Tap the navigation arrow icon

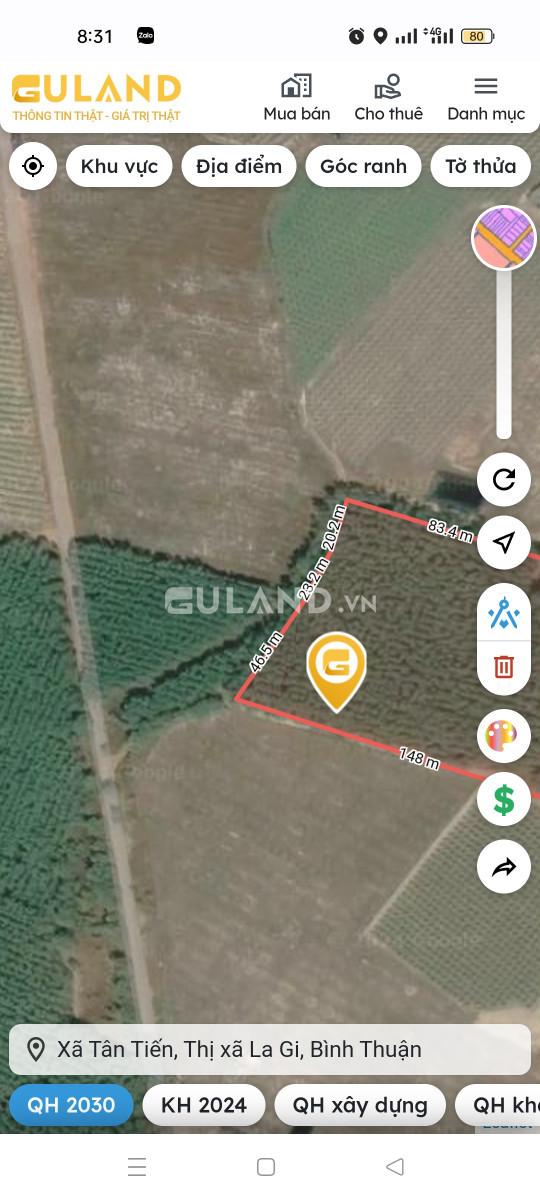[504, 543]
